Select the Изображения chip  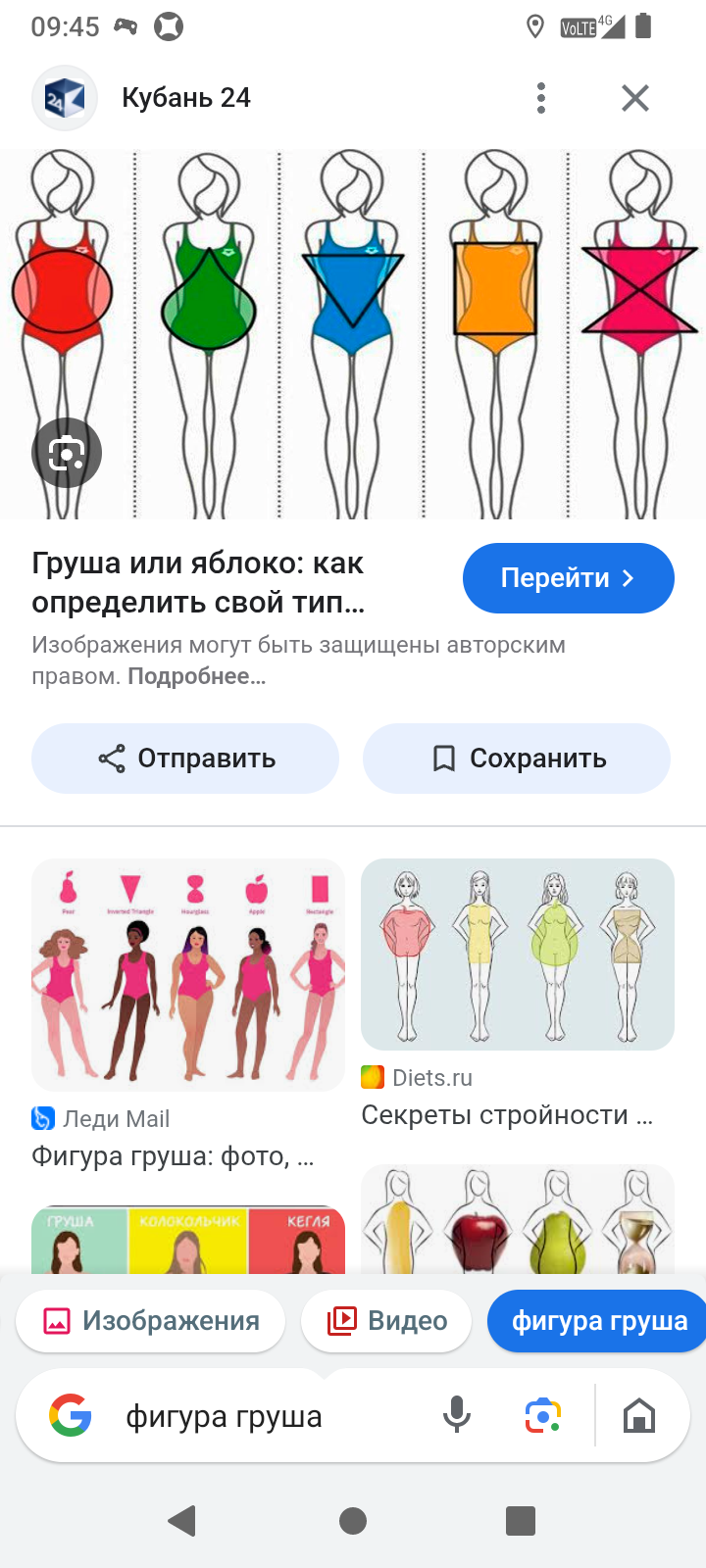tap(151, 1321)
